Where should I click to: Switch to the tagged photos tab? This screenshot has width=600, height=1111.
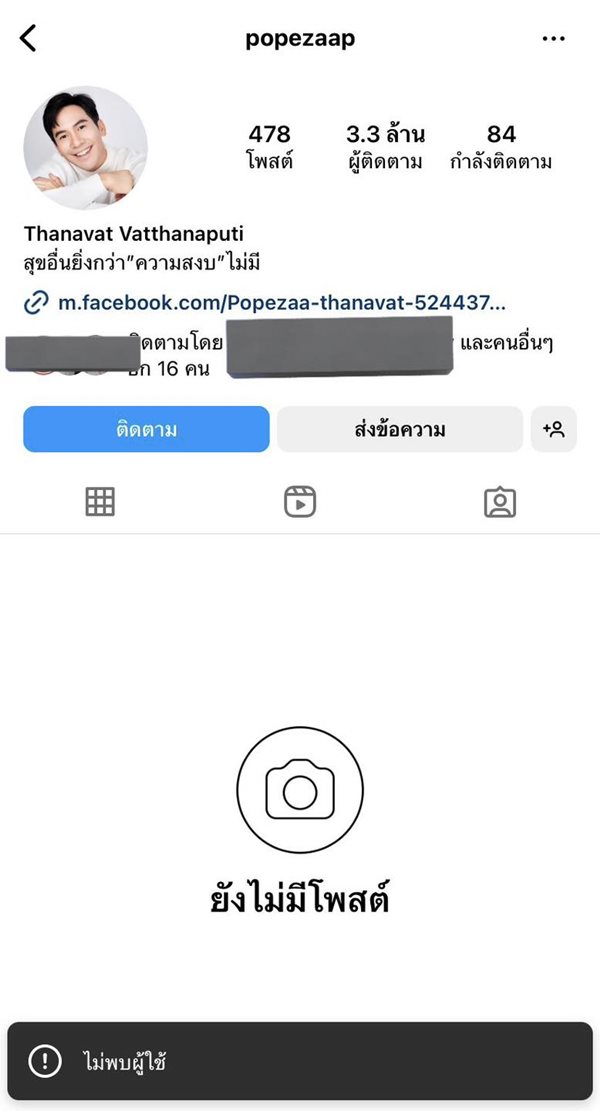click(499, 502)
